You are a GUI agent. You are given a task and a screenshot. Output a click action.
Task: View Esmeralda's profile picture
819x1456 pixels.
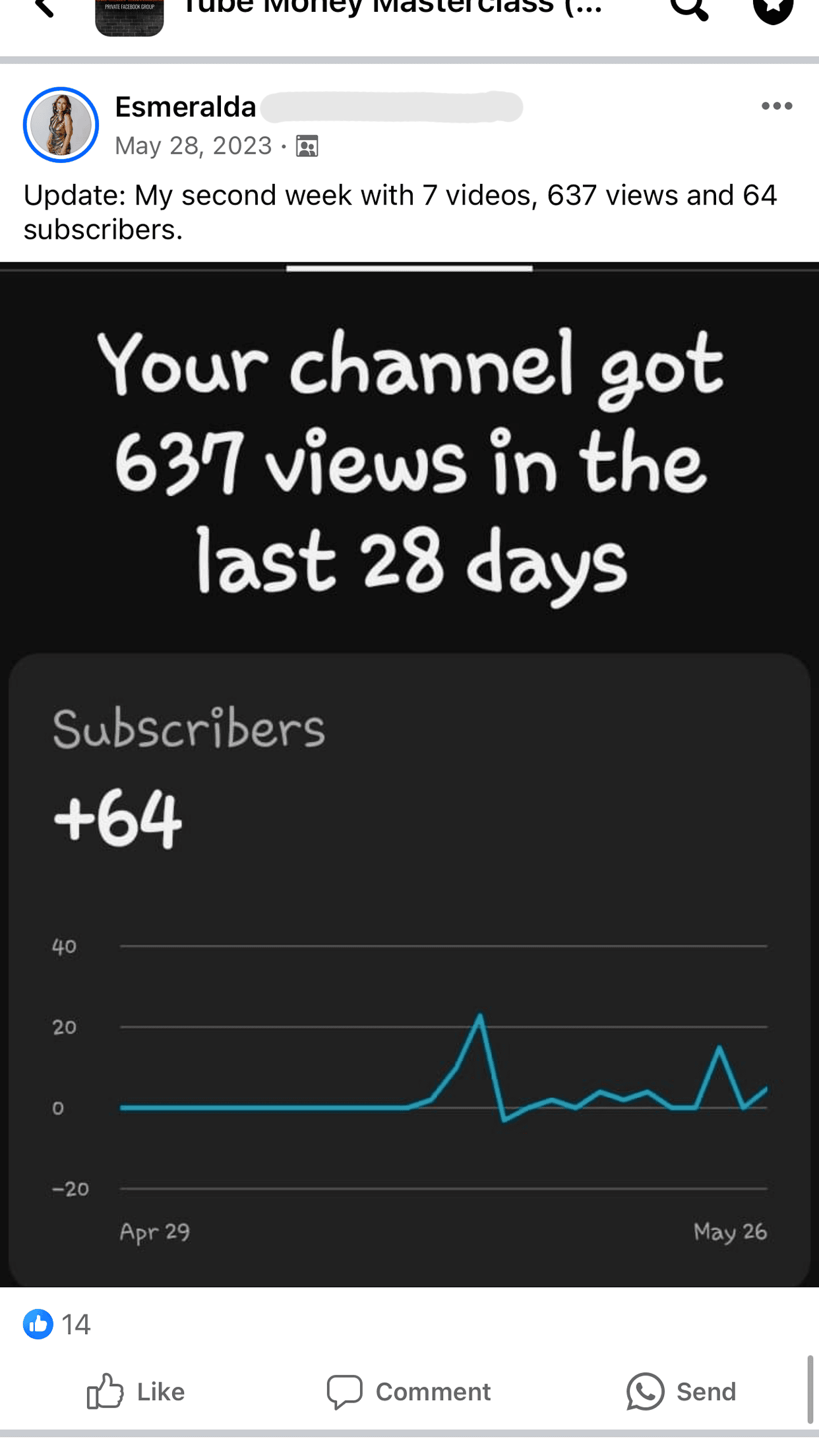(x=61, y=125)
